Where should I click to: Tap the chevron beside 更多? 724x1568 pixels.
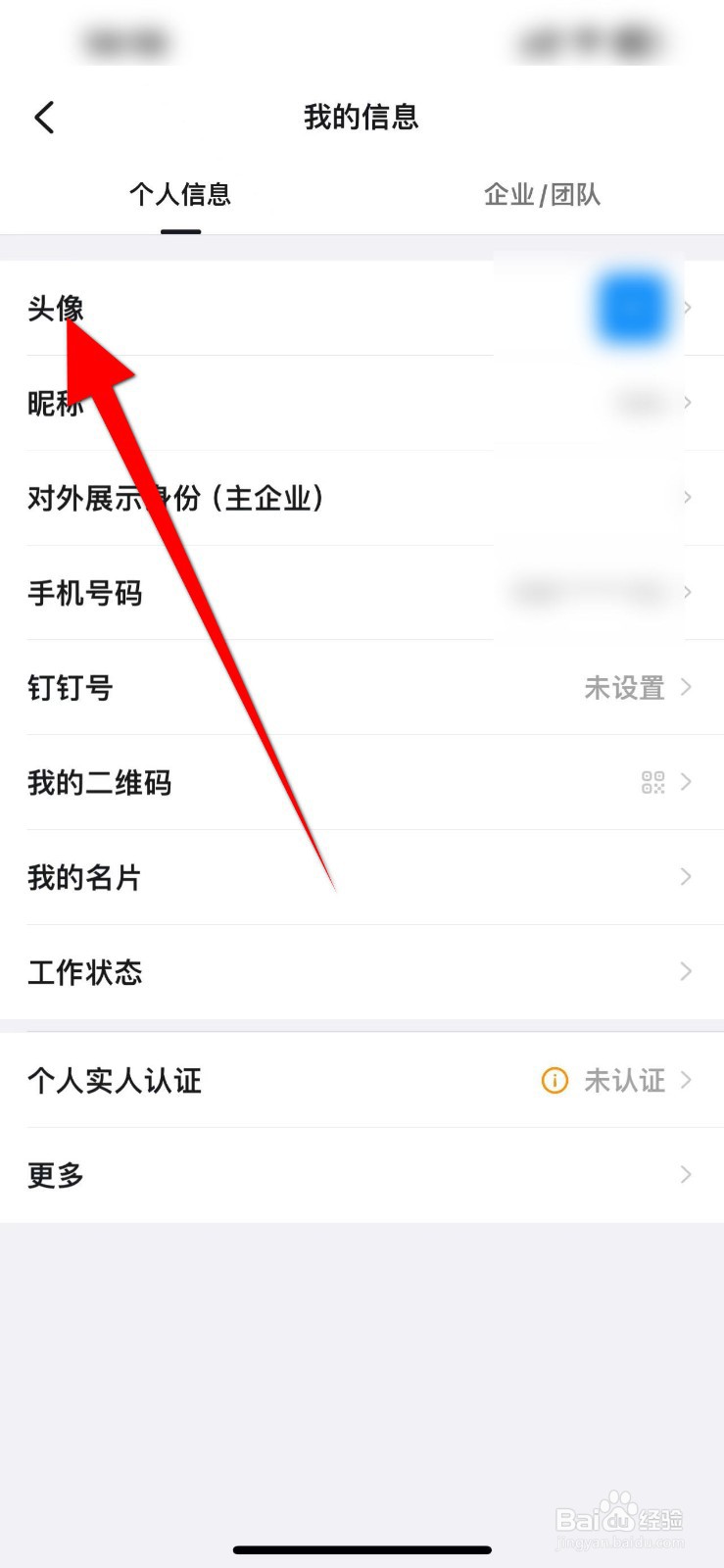pos(686,1175)
